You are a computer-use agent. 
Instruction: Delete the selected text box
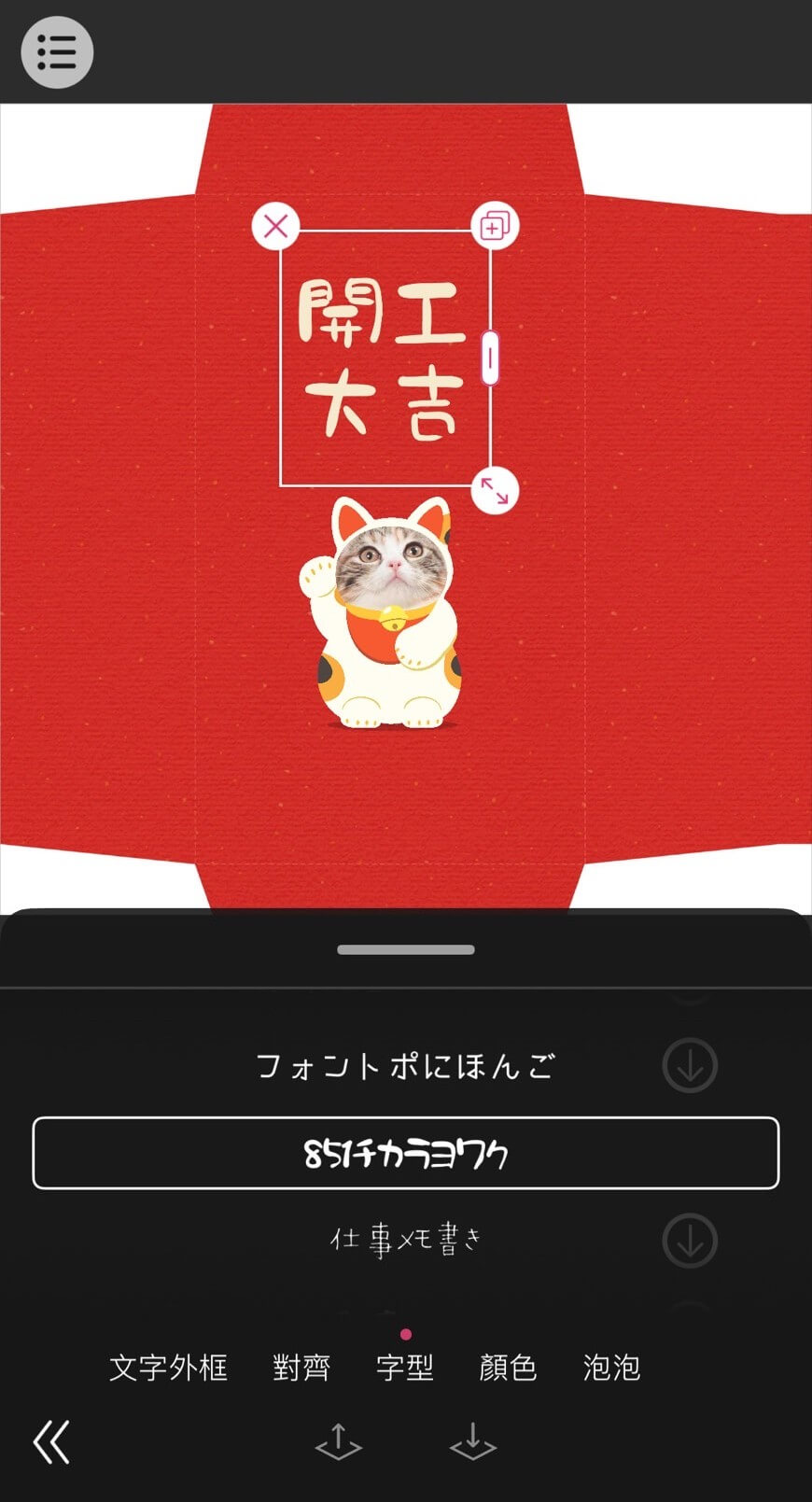[x=275, y=226]
